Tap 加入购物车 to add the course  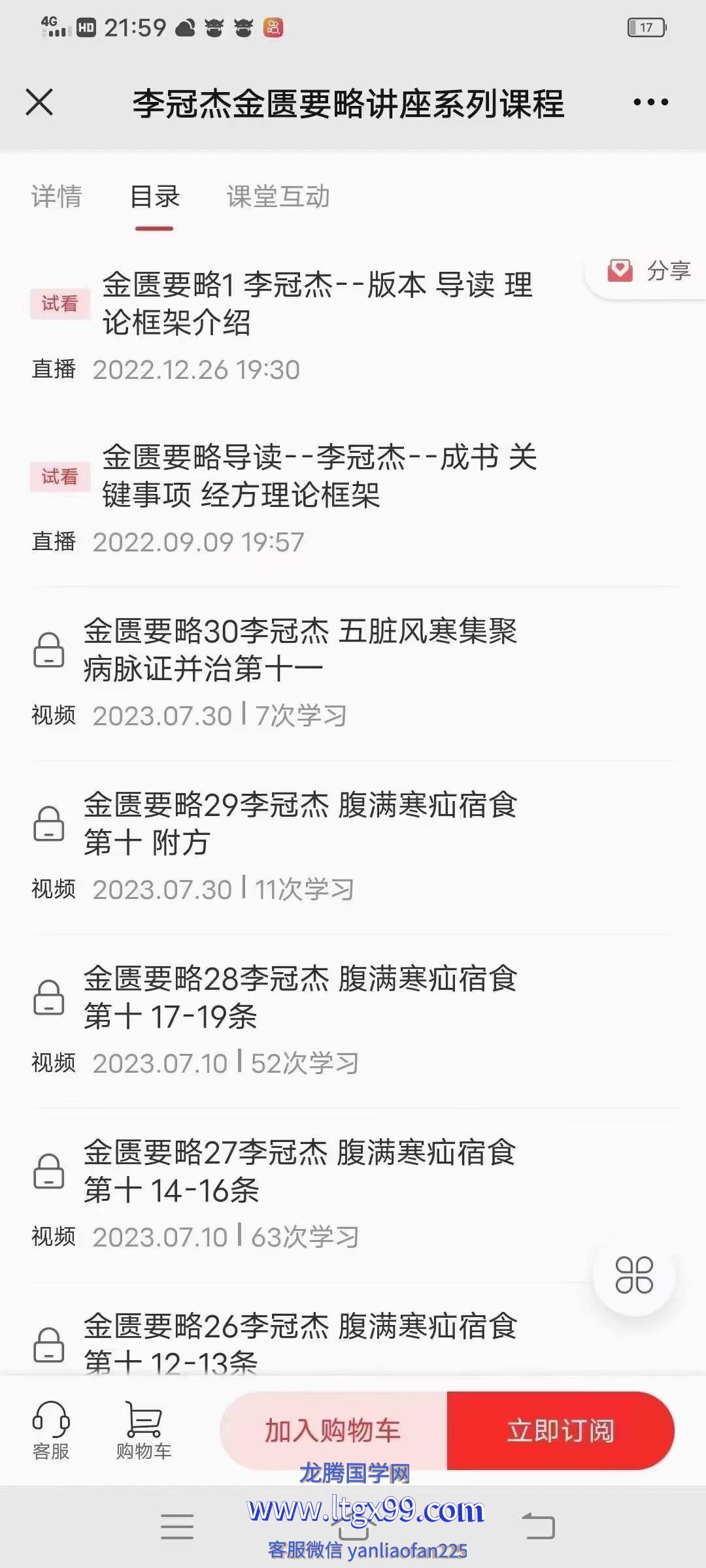333,1430
